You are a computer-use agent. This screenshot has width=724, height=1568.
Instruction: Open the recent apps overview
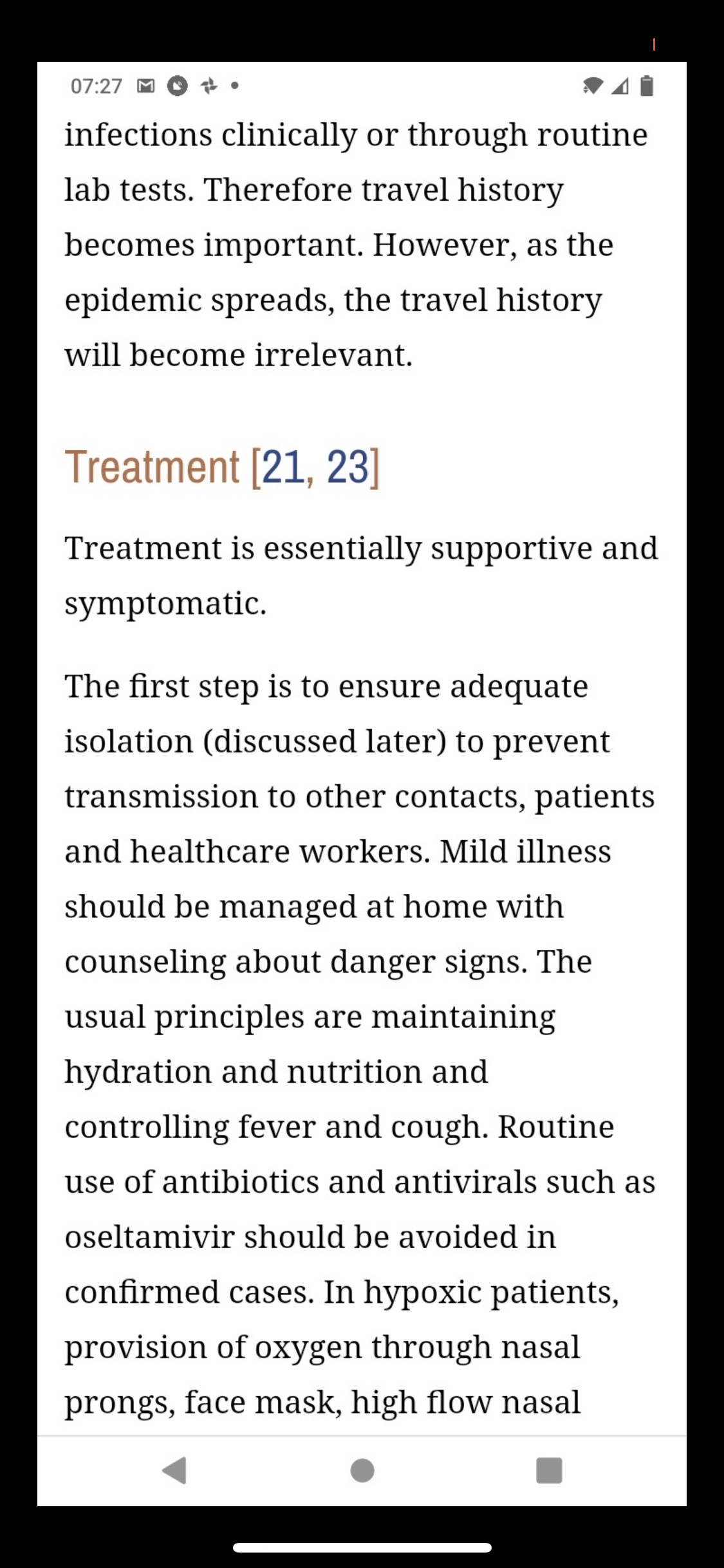[x=549, y=1470]
